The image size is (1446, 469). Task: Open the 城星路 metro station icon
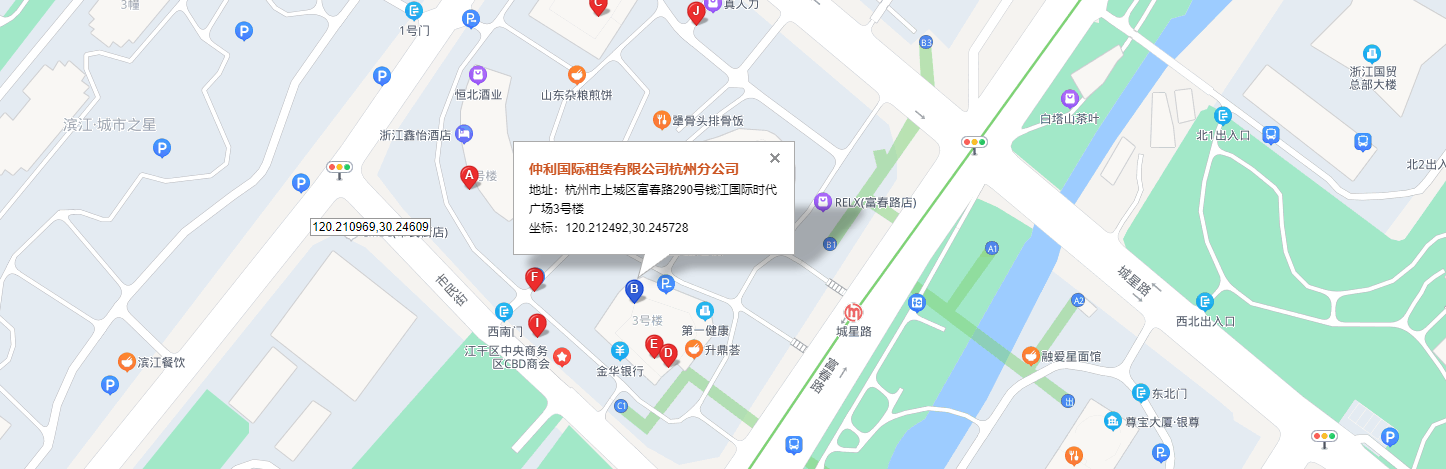853,311
